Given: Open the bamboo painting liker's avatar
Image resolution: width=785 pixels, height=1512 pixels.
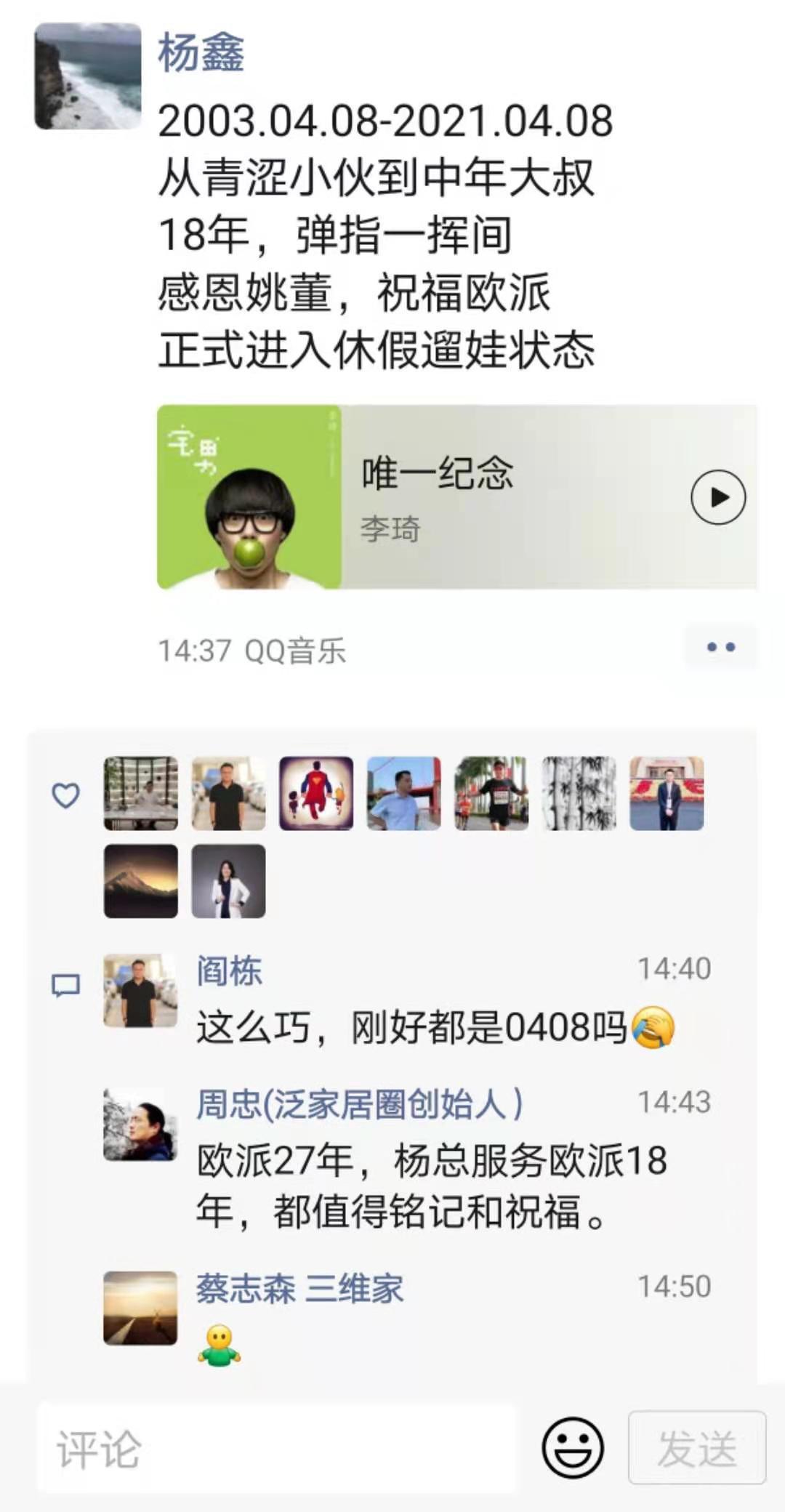Looking at the screenshot, I should (579, 793).
